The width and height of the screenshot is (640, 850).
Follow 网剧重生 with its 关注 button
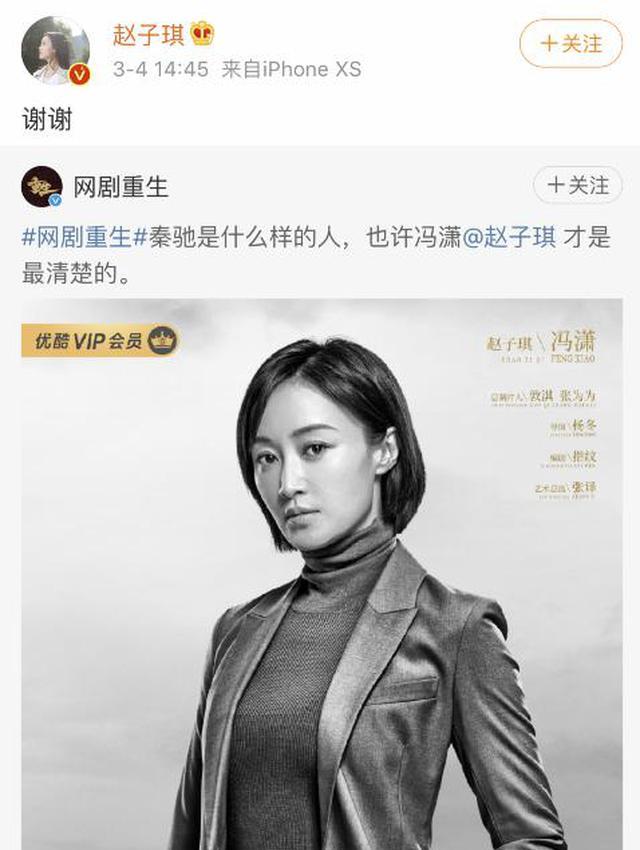point(577,186)
